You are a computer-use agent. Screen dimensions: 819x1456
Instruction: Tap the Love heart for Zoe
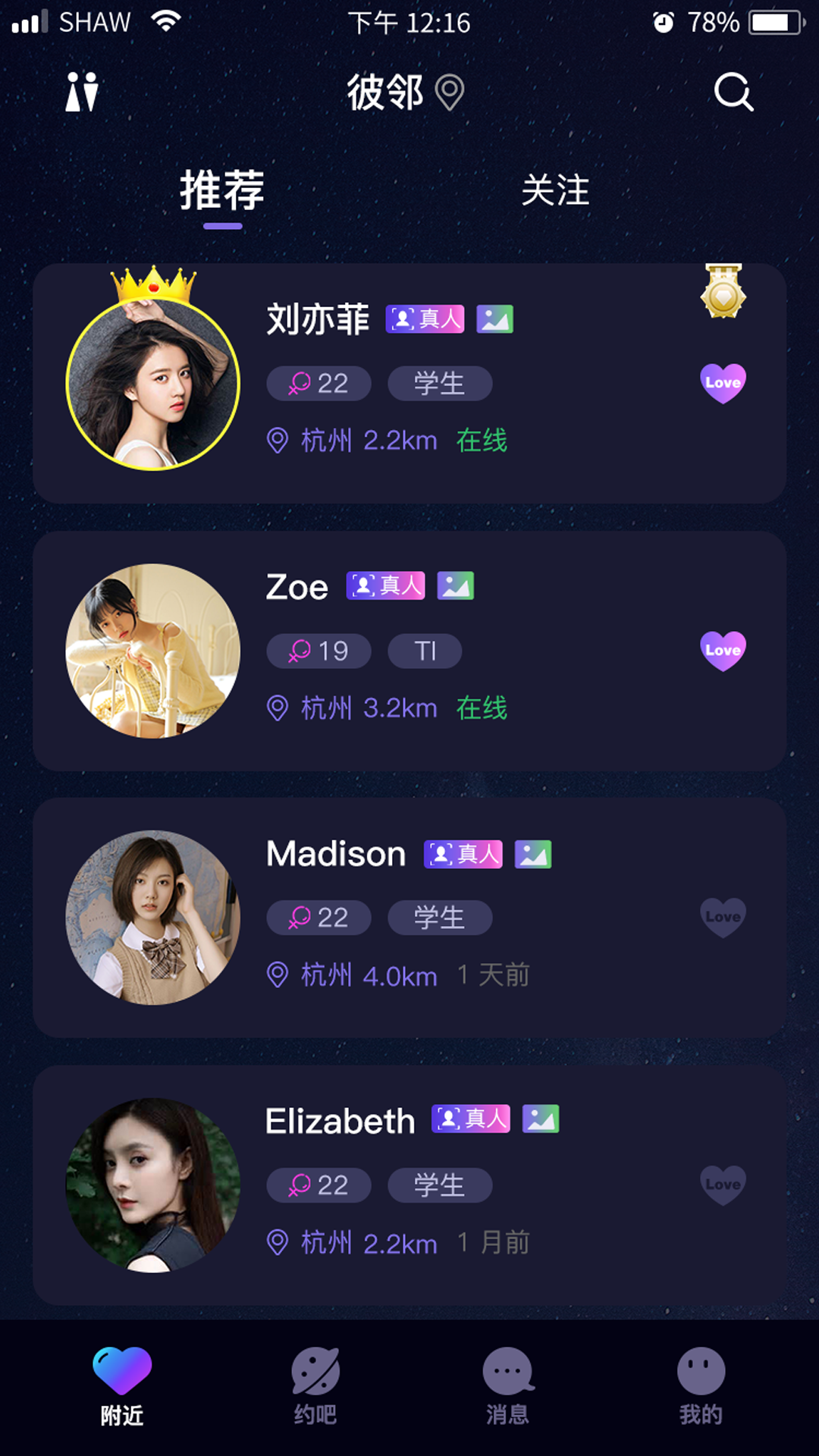(x=723, y=651)
